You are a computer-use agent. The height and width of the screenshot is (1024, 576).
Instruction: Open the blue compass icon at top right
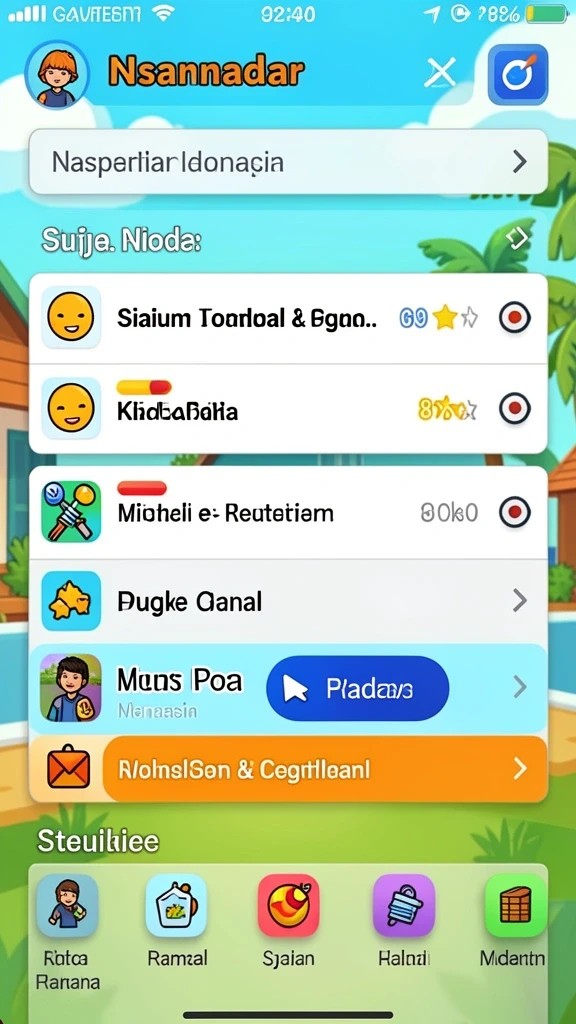coord(518,74)
